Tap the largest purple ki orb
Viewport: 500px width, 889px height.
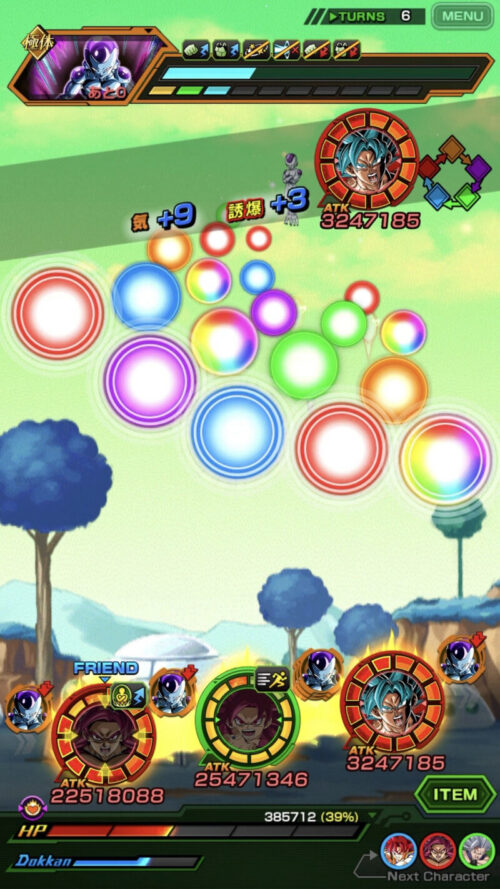point(150,382)
